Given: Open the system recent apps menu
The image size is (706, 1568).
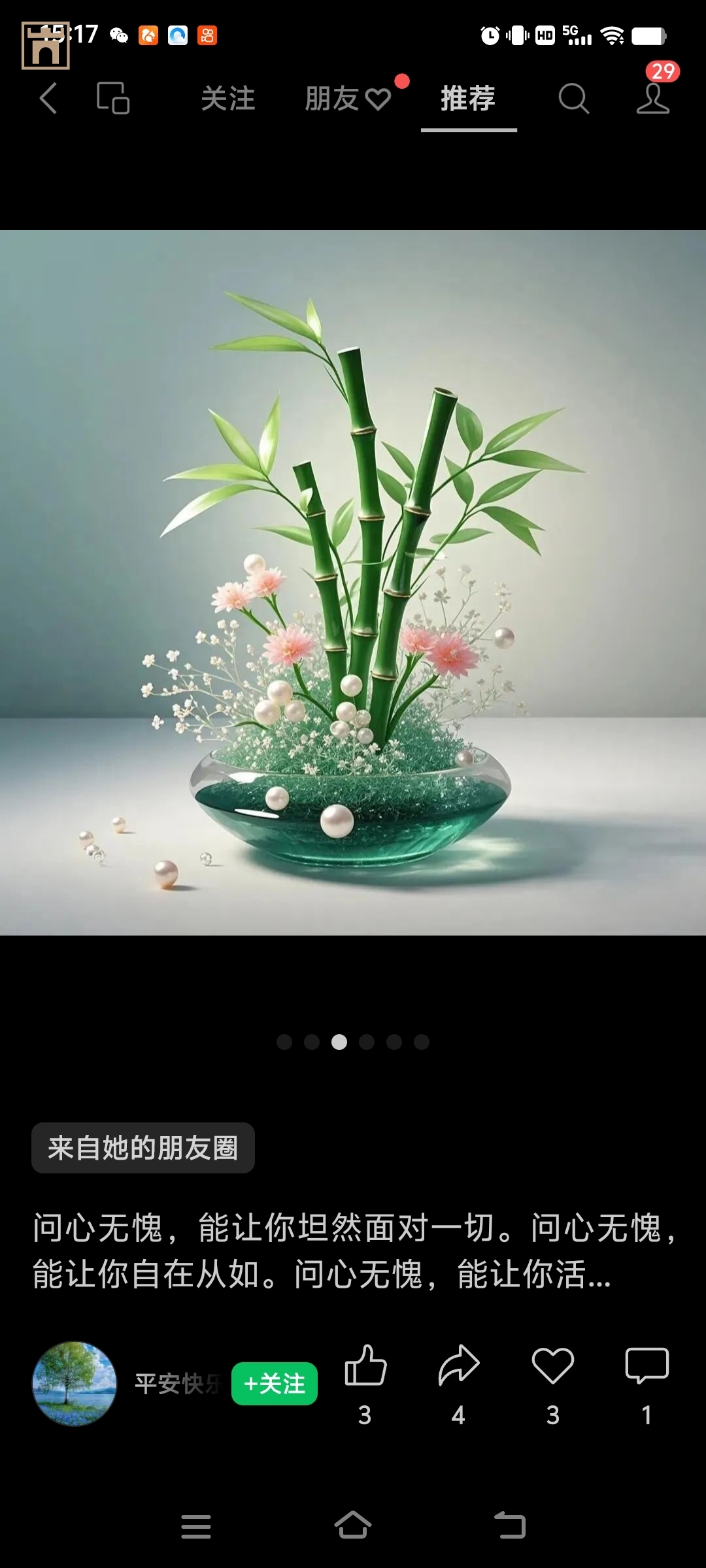Looking at the screenshot, I should click(x=196, y=1526).
